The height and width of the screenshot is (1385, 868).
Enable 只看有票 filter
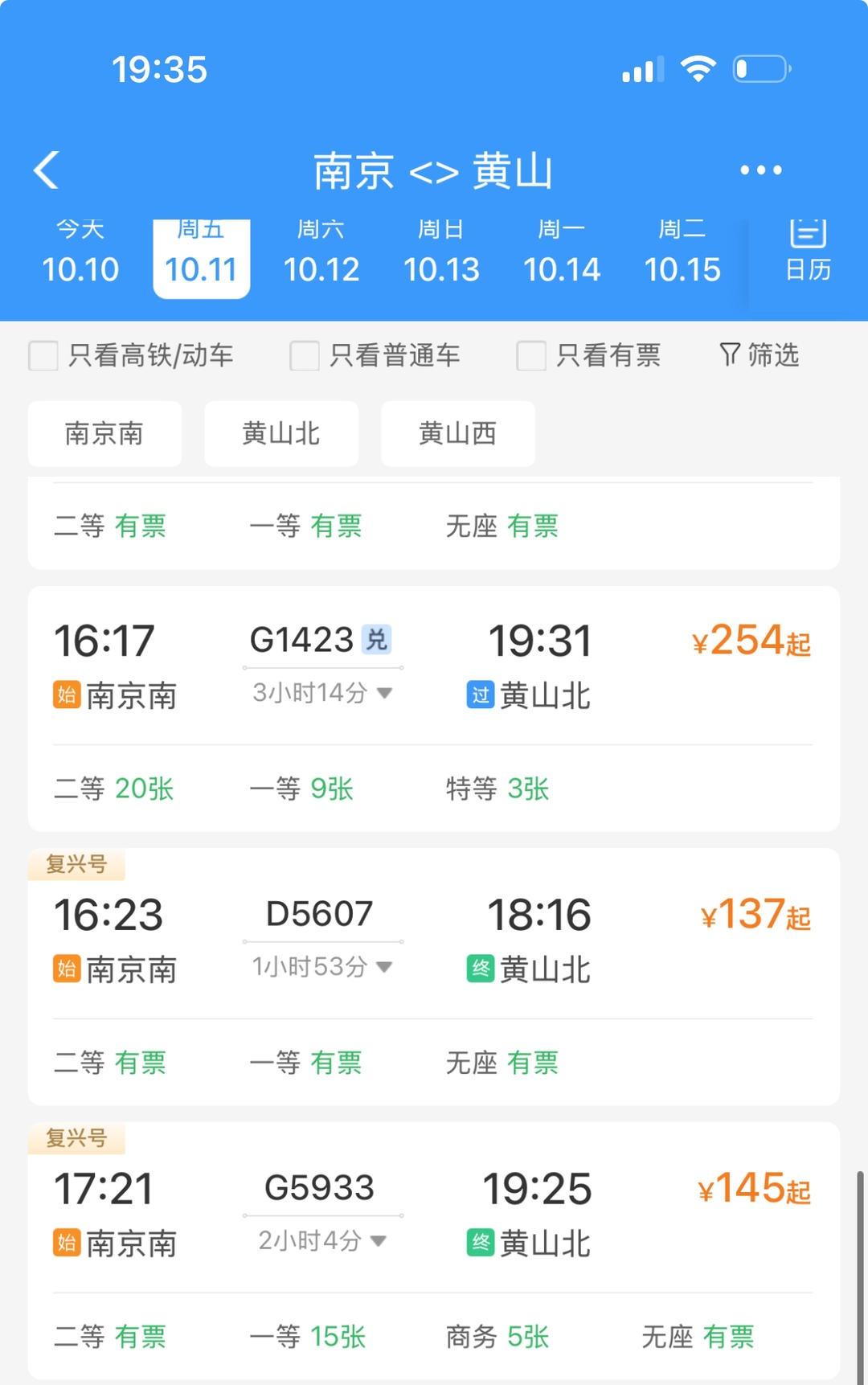pos(531,355)
